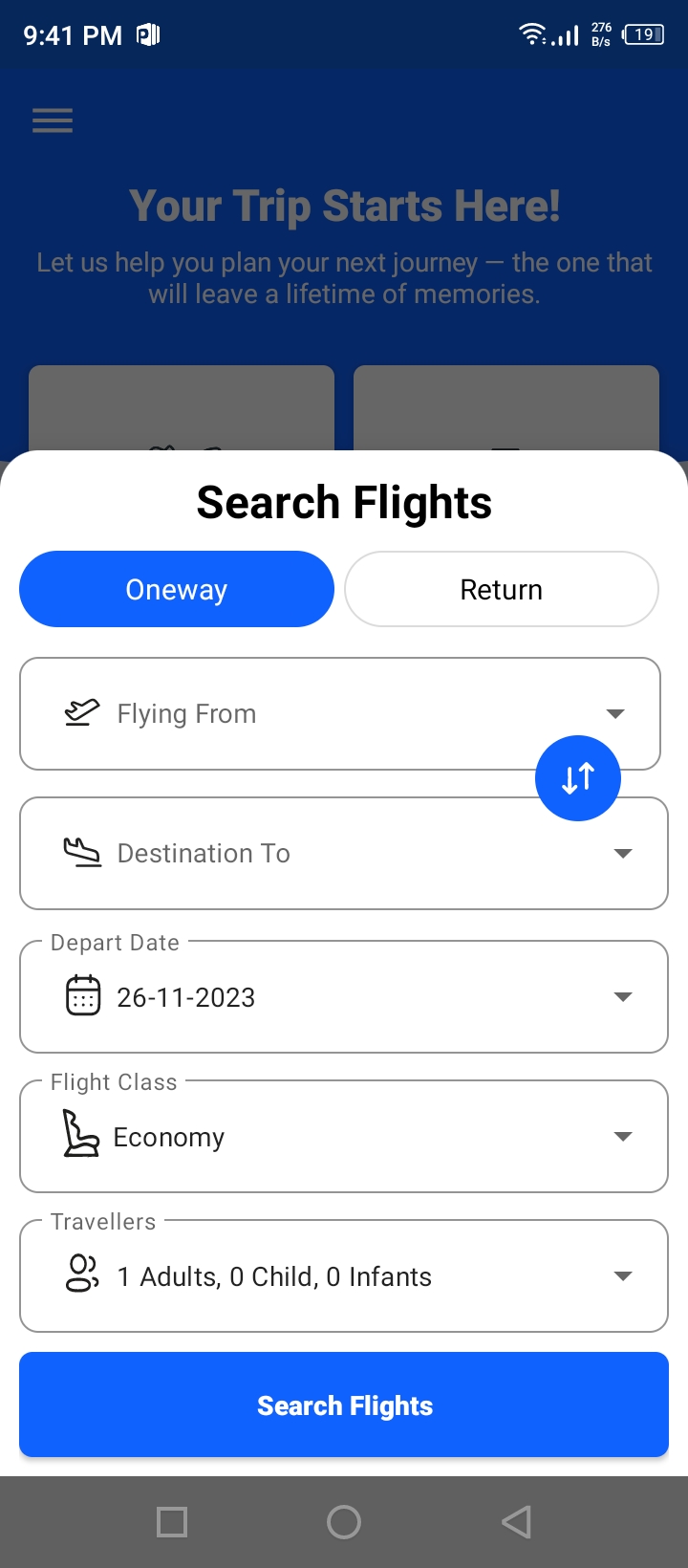Viewport: 688px width, 1568px height.
Task: Edit Travellers count selection
Action: [344, 1275]
